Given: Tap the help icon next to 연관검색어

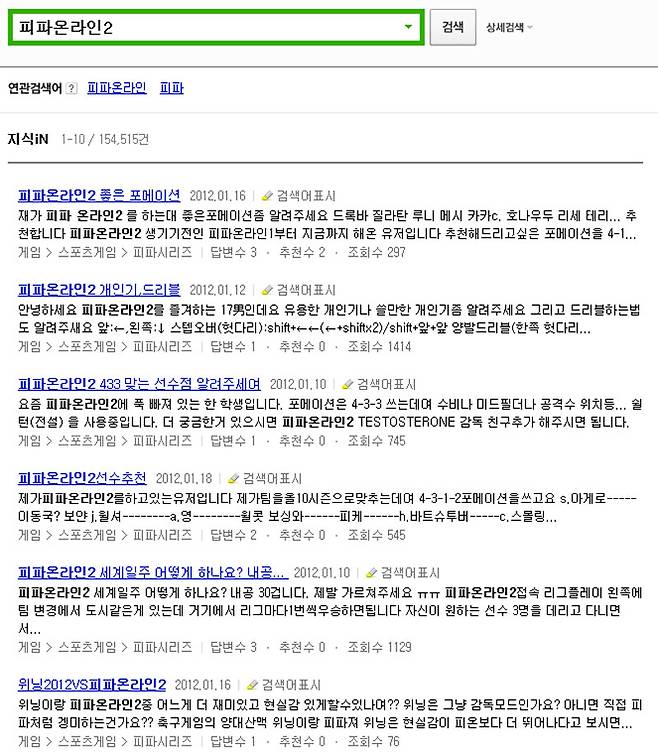Looking at the screenshot, I should pyautogui.click(x=71, y=88).
